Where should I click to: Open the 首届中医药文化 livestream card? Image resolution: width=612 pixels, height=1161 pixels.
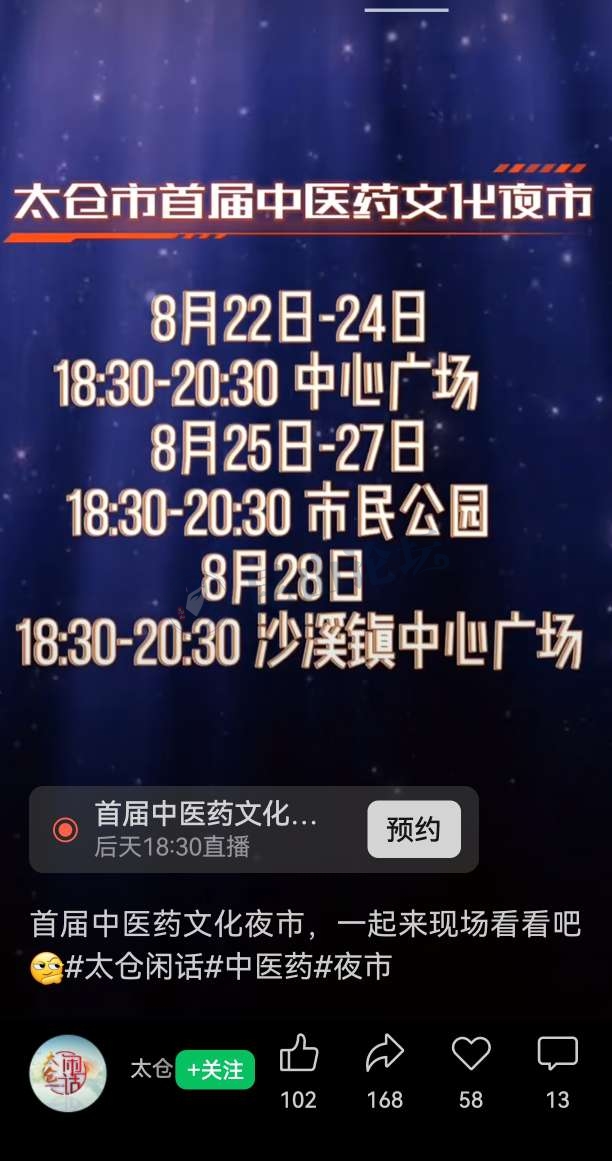(205, 829)
